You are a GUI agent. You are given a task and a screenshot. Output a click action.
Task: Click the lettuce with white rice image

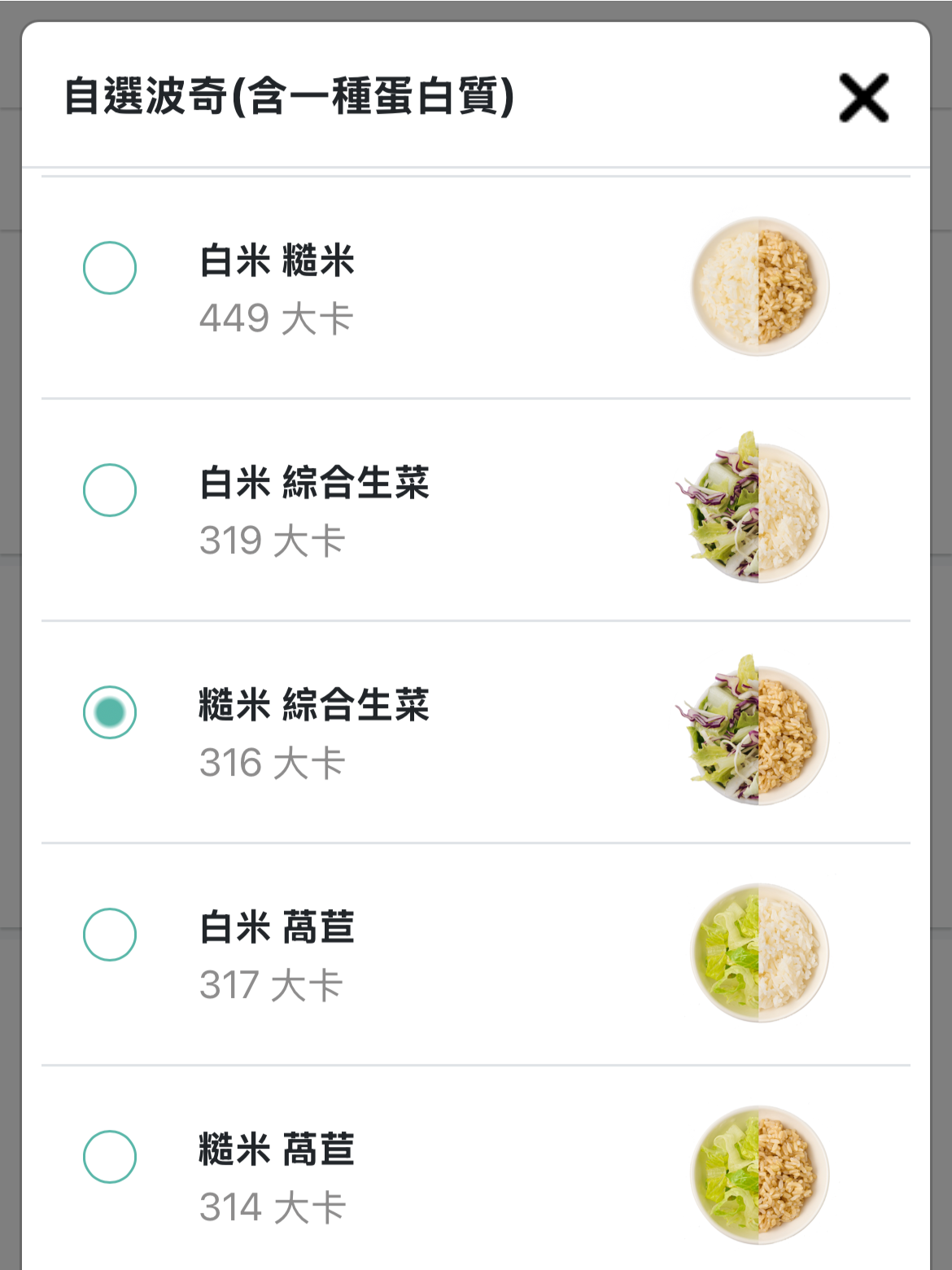[x=759, y=954]
